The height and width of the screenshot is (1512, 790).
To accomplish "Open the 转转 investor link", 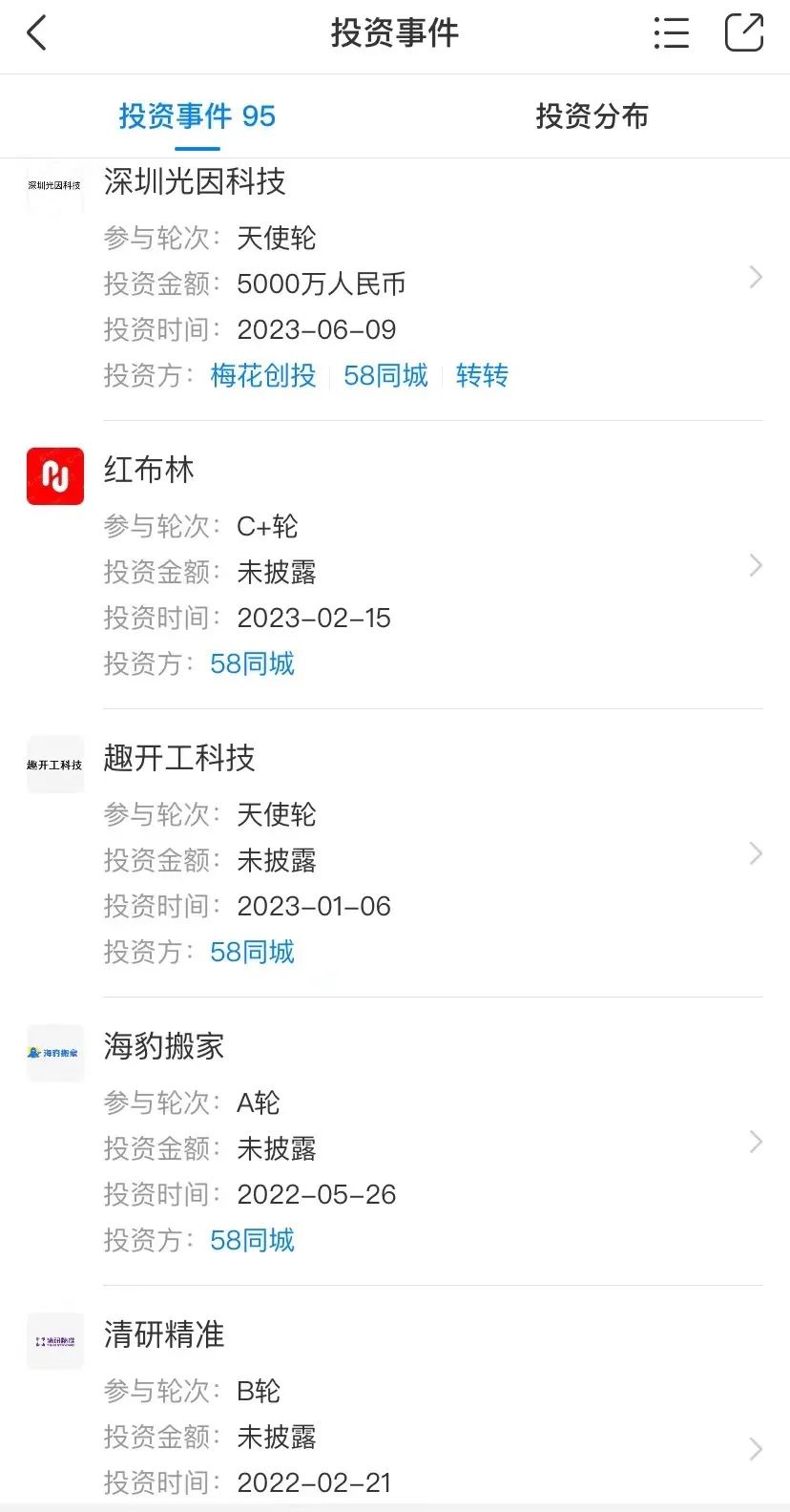I will 482,375.
